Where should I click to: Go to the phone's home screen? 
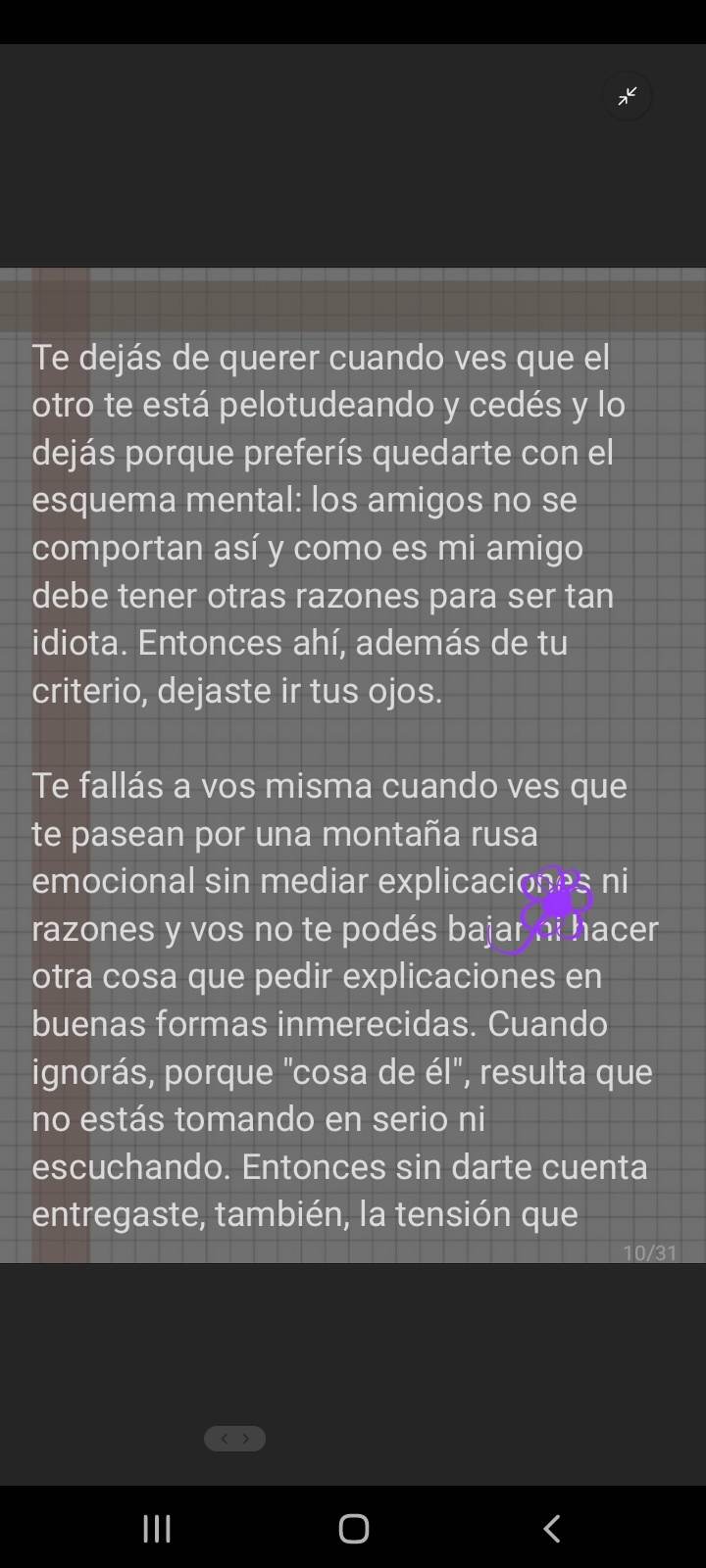coord(353,1528)
